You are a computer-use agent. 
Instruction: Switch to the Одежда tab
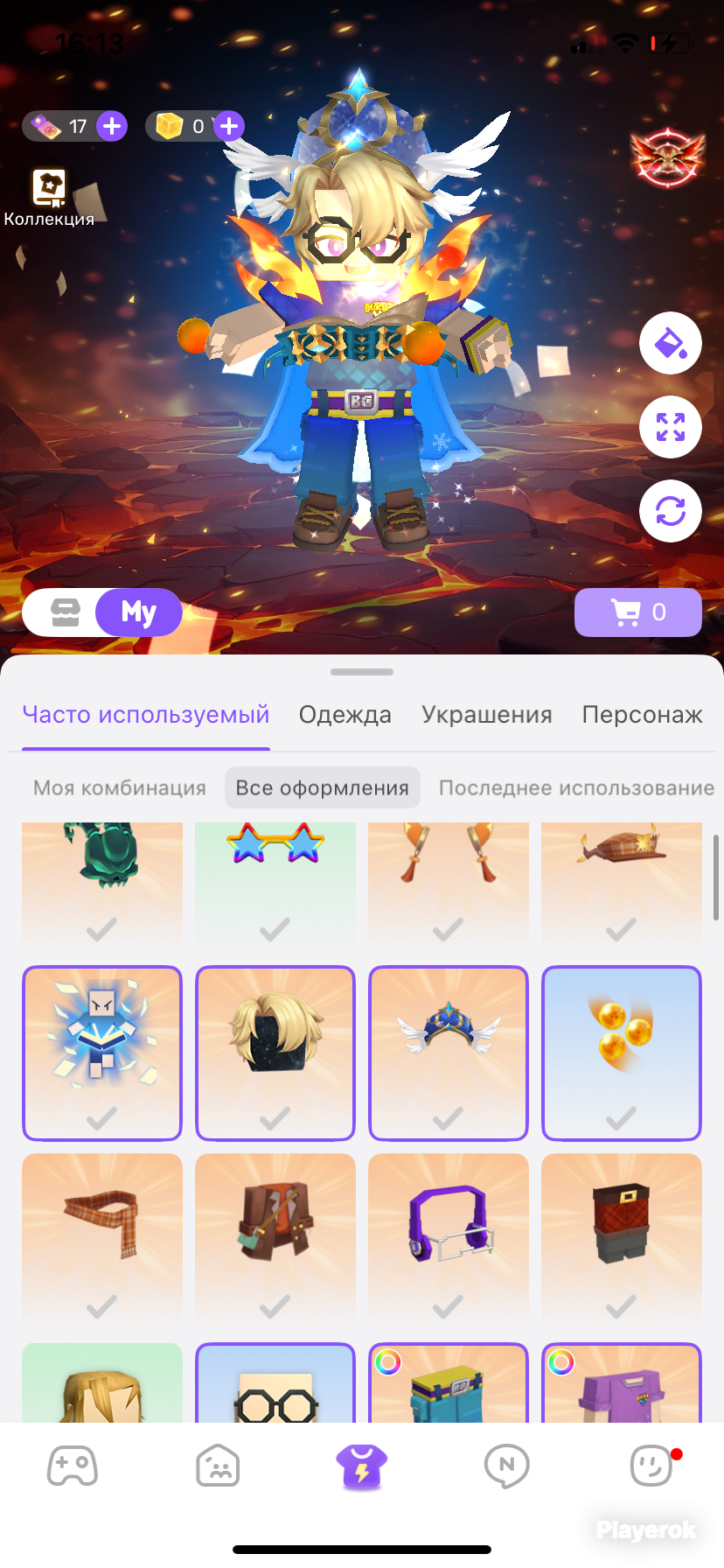345,715
